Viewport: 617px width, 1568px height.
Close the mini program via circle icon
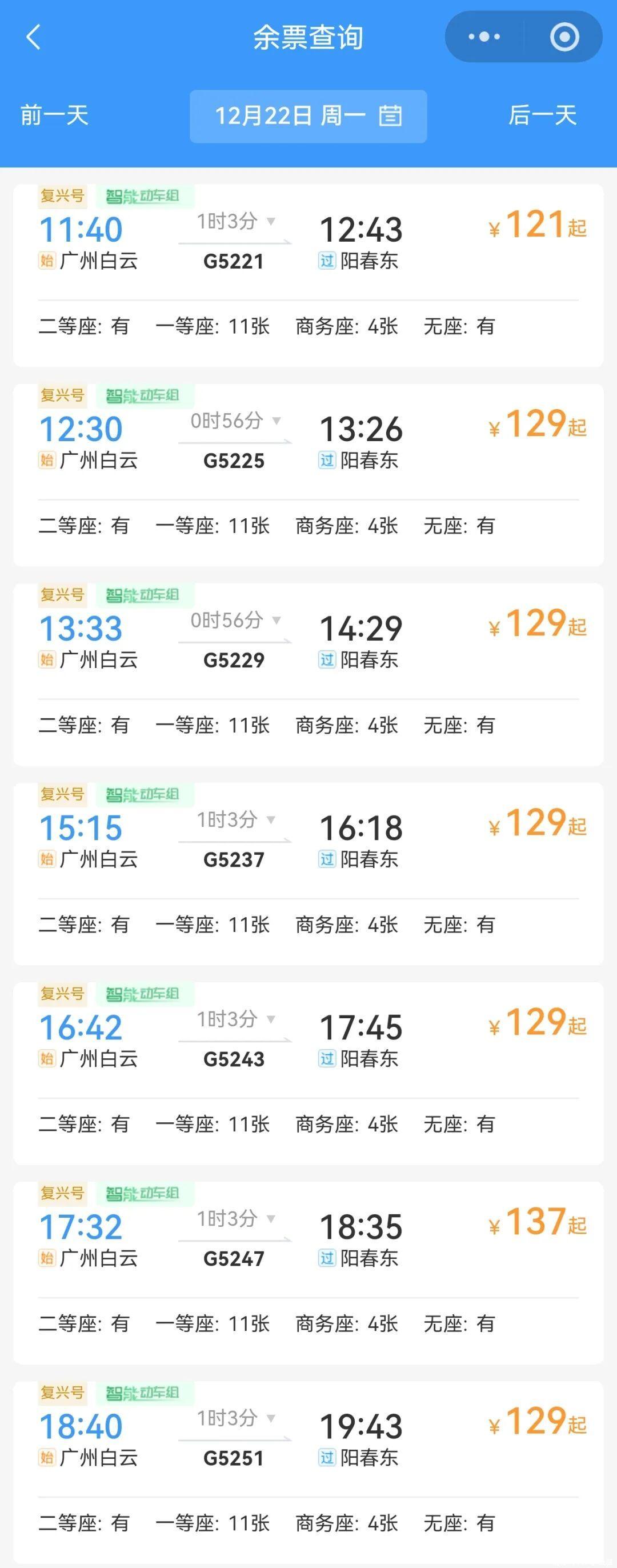pyautogui.click(x=564, y=37)
